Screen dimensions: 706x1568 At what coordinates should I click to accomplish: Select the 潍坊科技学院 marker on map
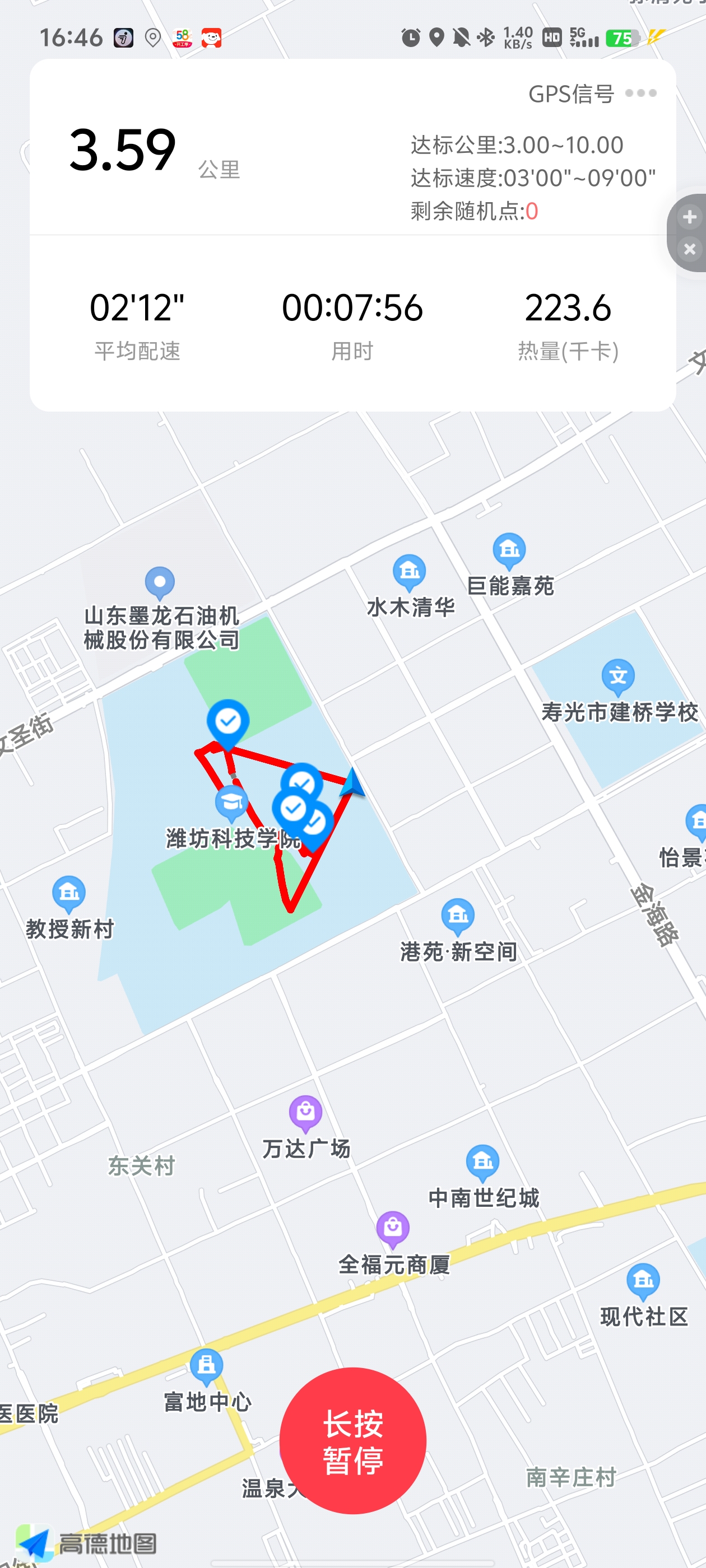point(231,802)
